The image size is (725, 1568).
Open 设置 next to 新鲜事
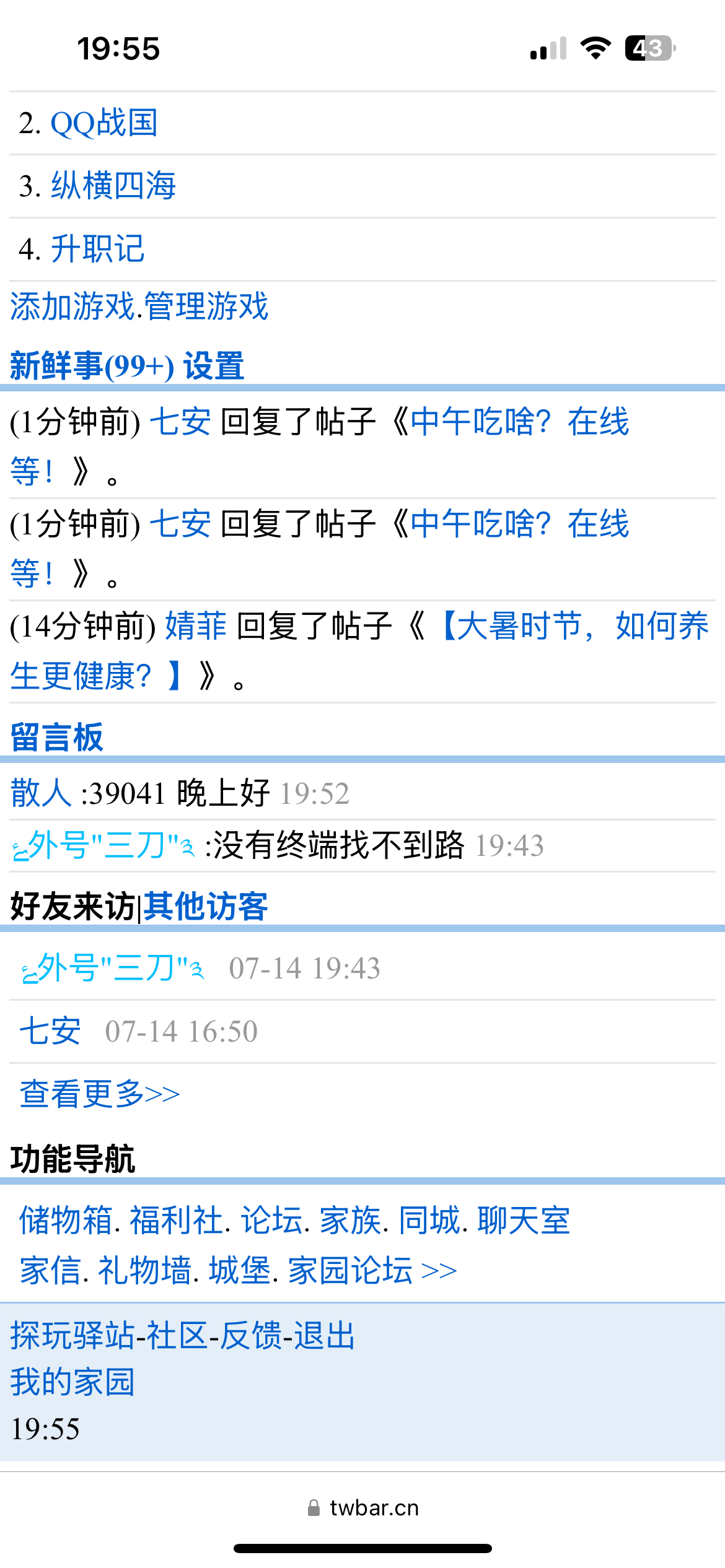click(x=213, y=366)
